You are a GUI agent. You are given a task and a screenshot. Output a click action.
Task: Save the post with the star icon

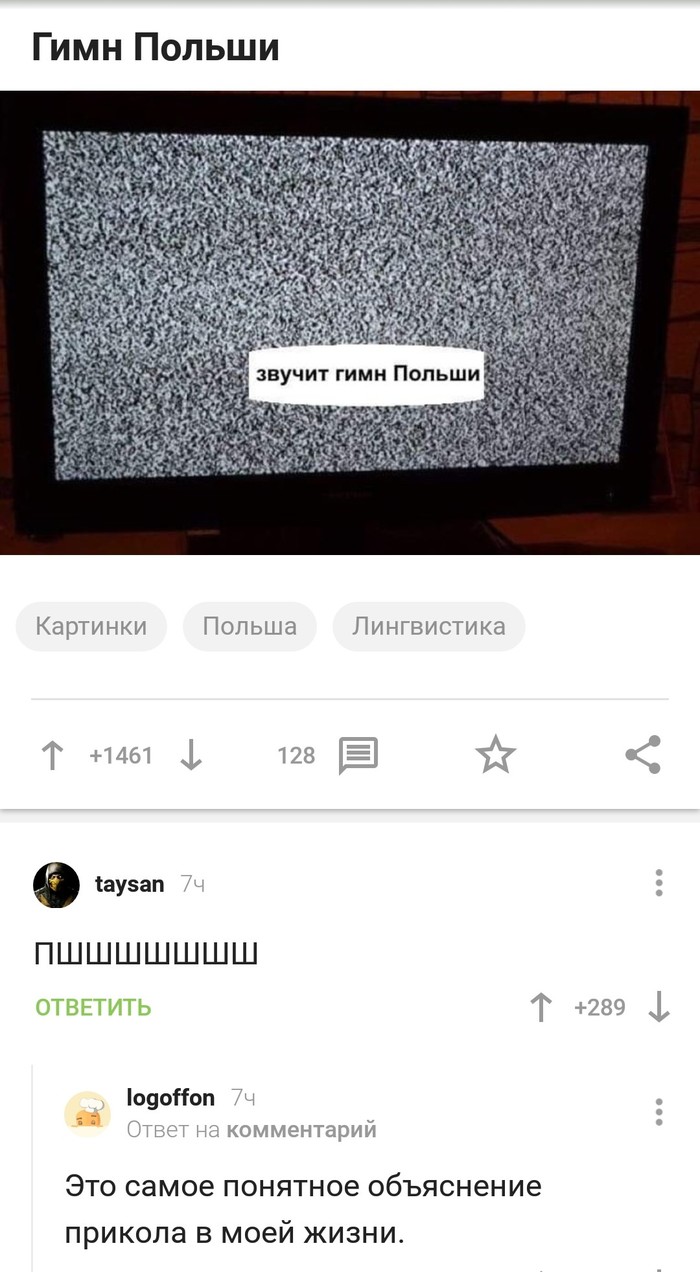click(495, 755)
